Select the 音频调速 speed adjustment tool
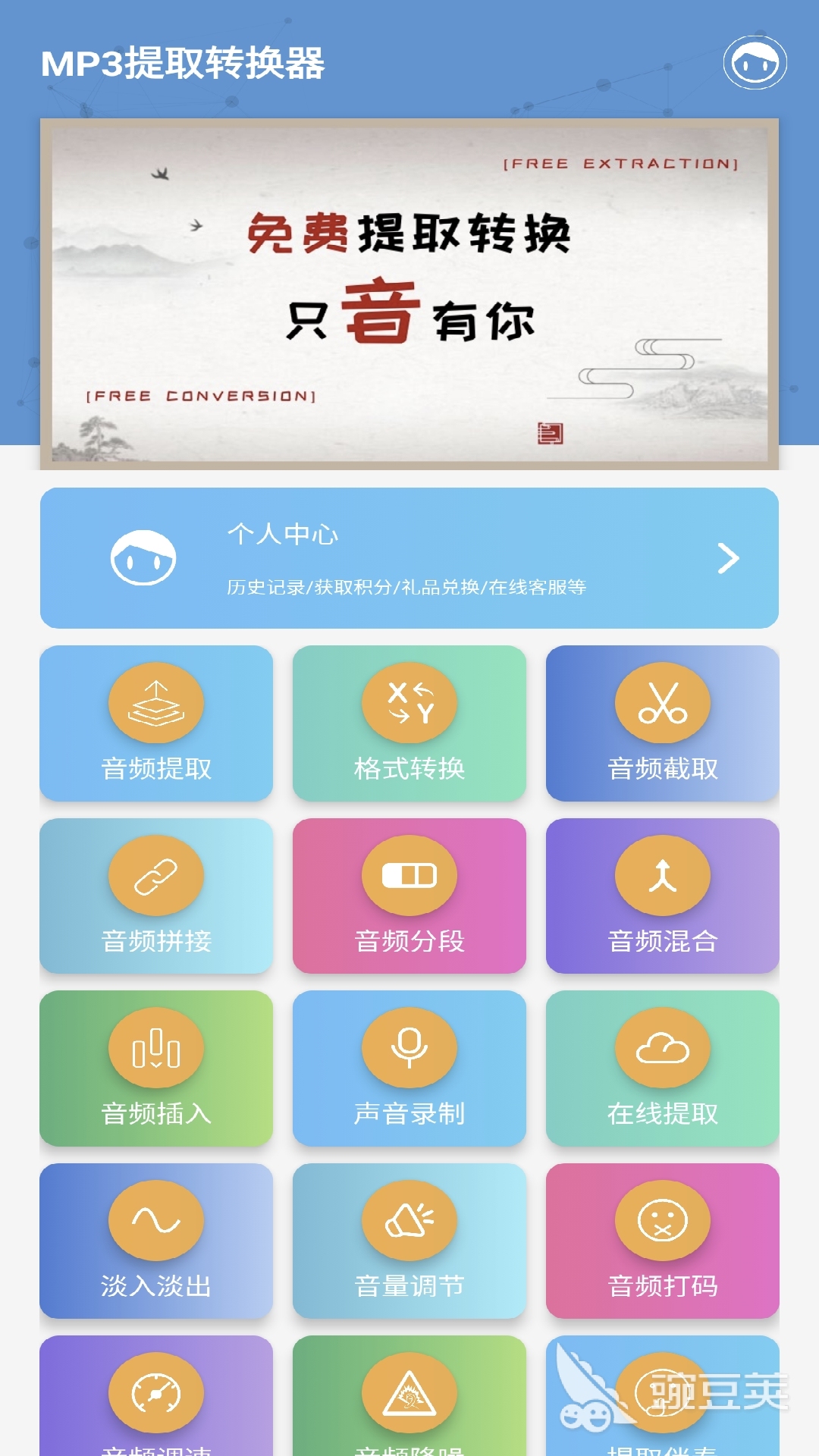 [x=157, y=1410]
